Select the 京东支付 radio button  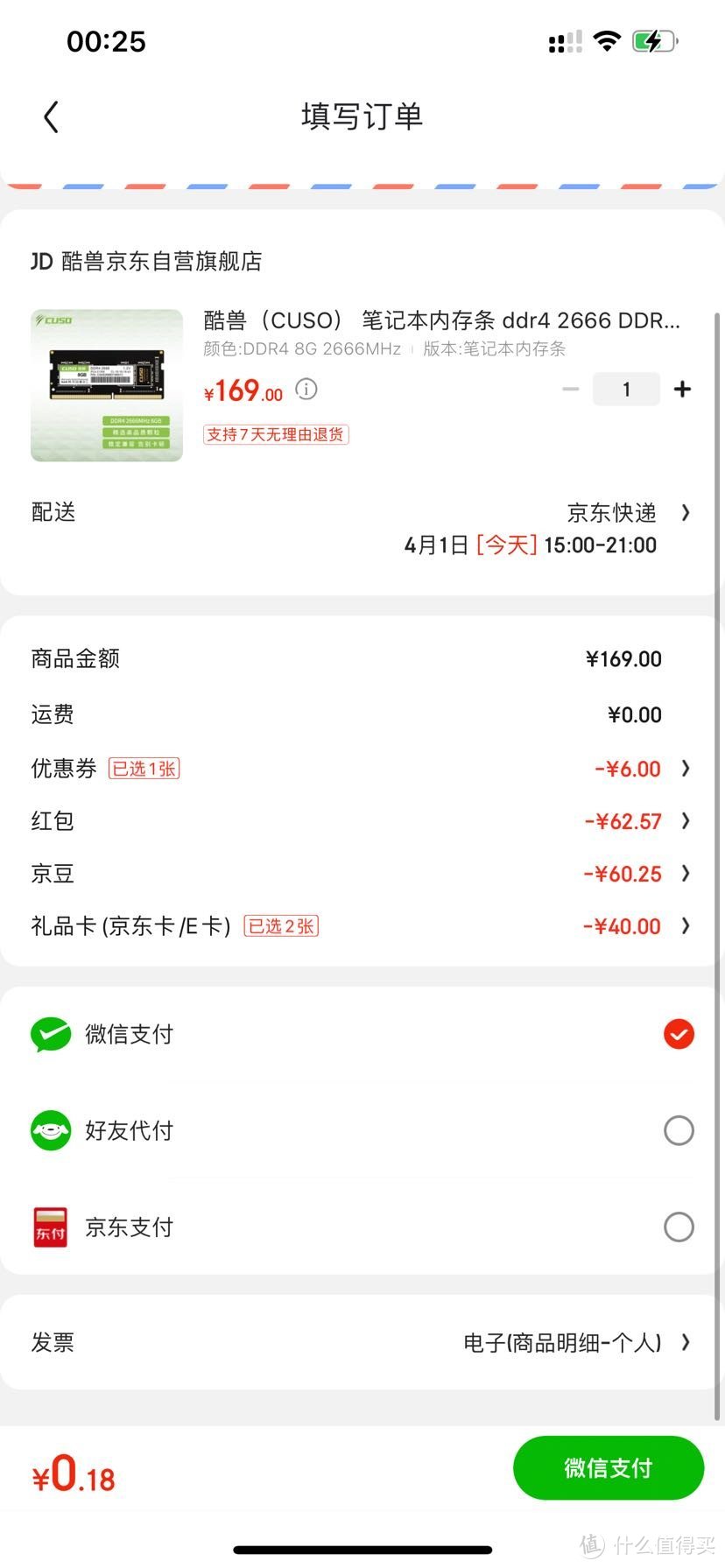click(x=679, y=1227)
